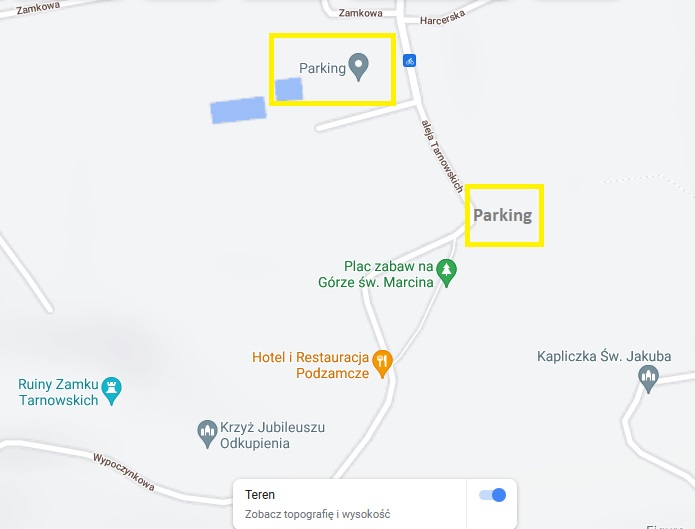Turn off the Teren terrain toggle
The height and width of the screenshot is (529, 695).
pos(492,495)
